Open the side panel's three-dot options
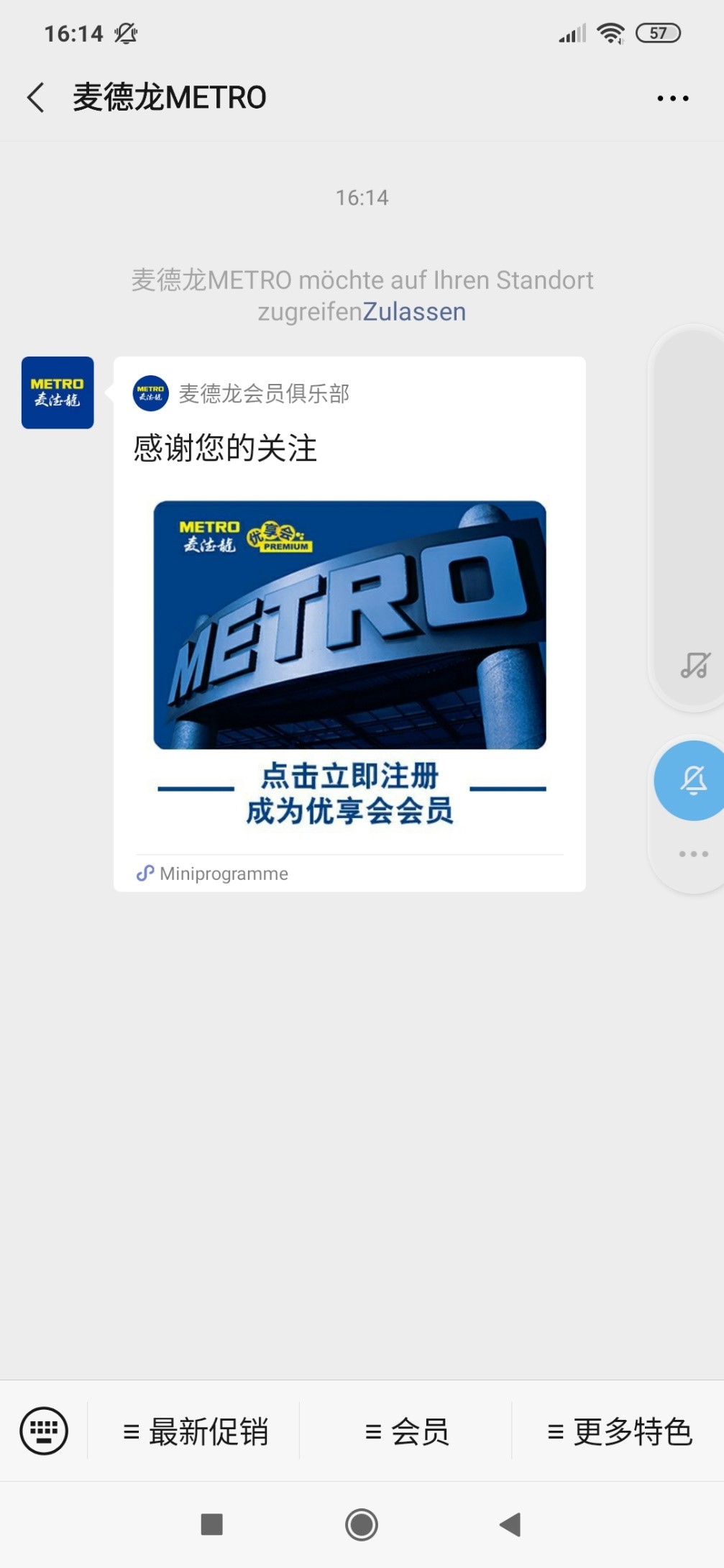Screen dimensions: 724x1568 694,854
